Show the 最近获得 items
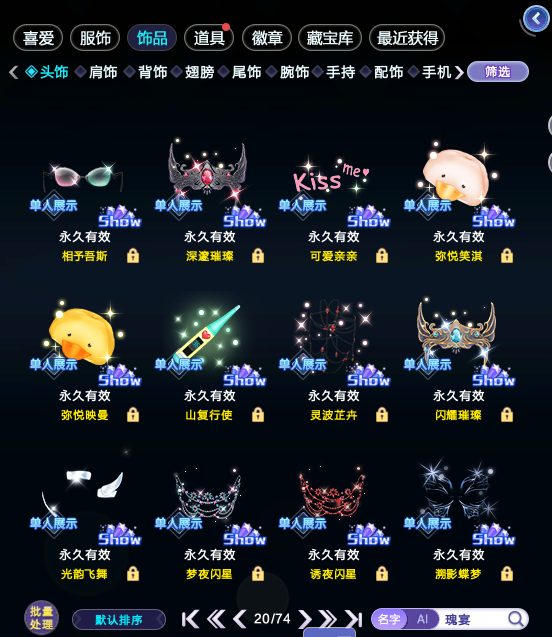The height and width of the screenshot is (637, 552). (x=407, y=38)
